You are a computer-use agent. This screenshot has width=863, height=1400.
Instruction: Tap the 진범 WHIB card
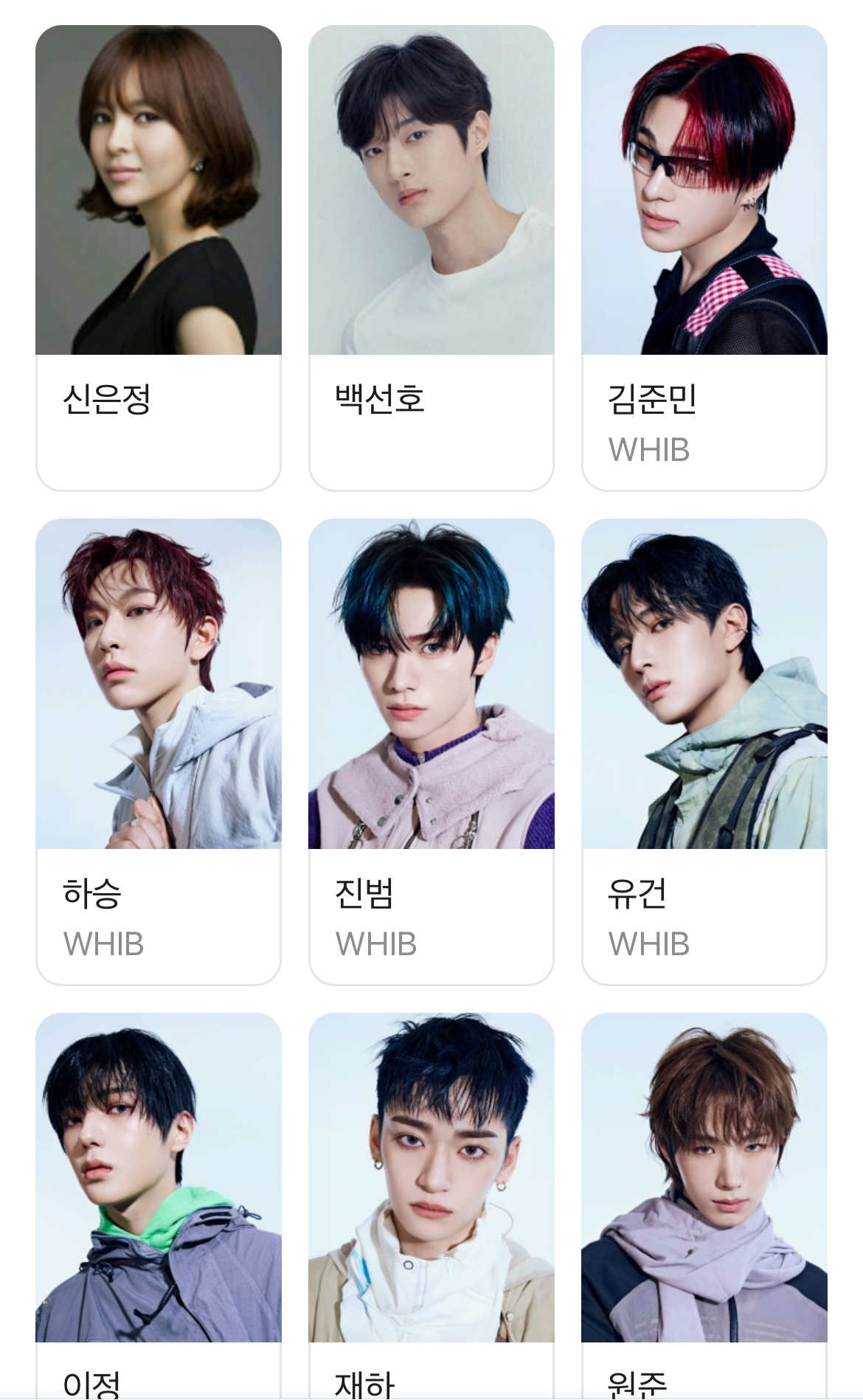431,751
